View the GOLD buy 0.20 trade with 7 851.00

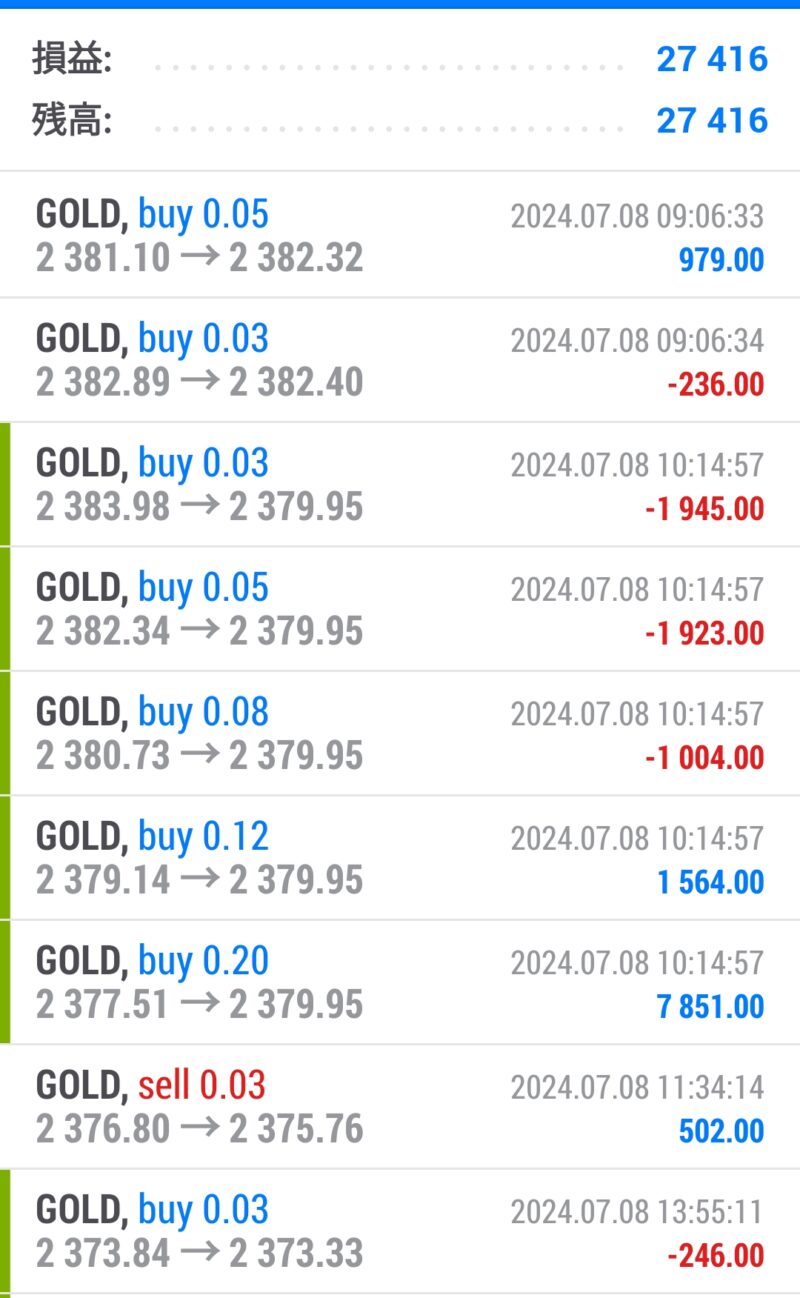[400, 982]
